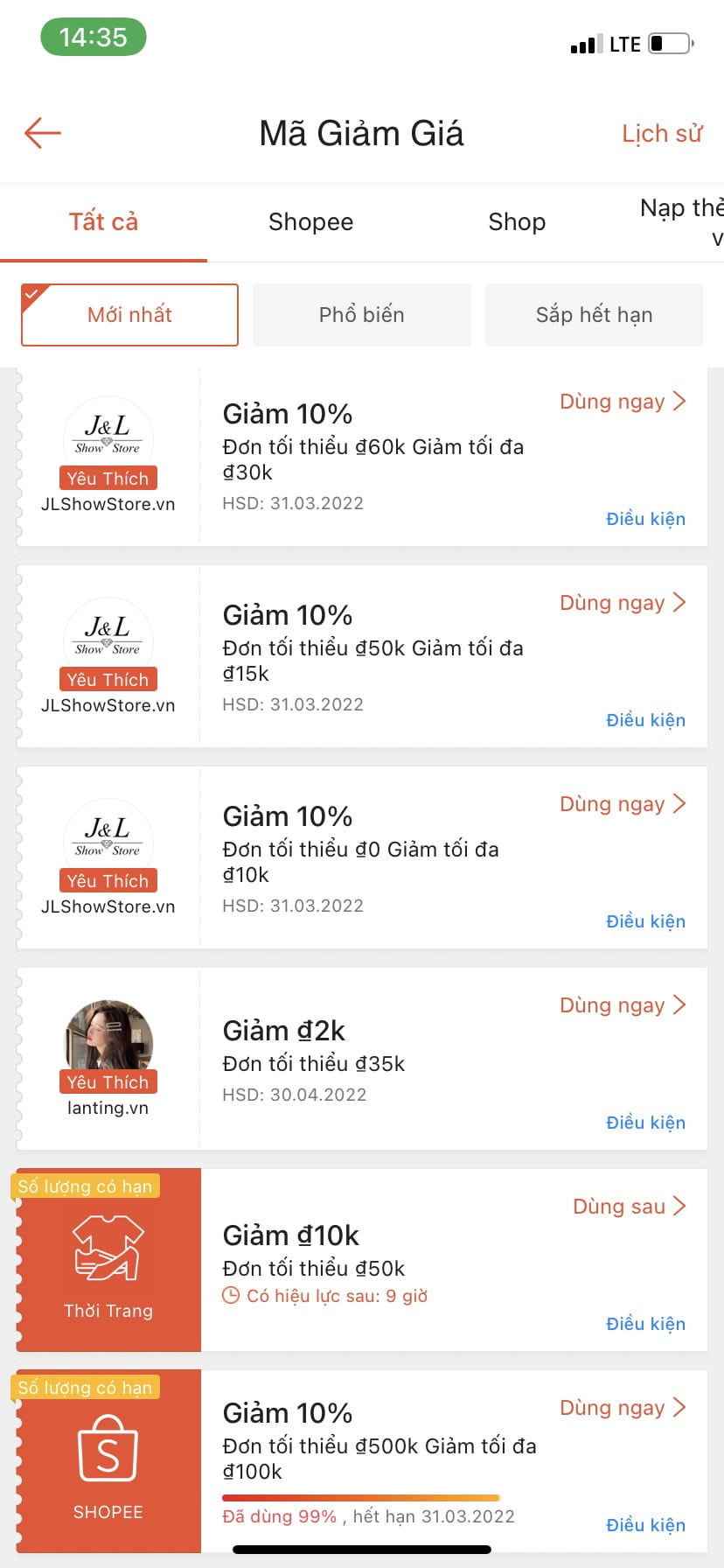
Task: See Điều kiện of the Thời Trang voucher
Action: coord(645,1324)
